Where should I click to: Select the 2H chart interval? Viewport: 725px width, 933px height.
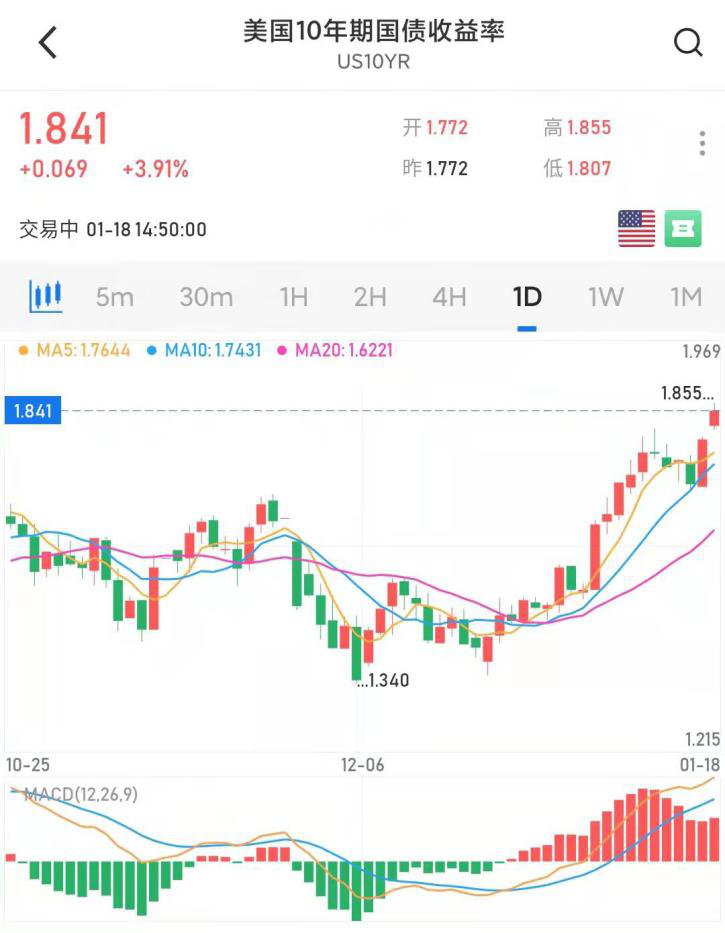(370, 297)
